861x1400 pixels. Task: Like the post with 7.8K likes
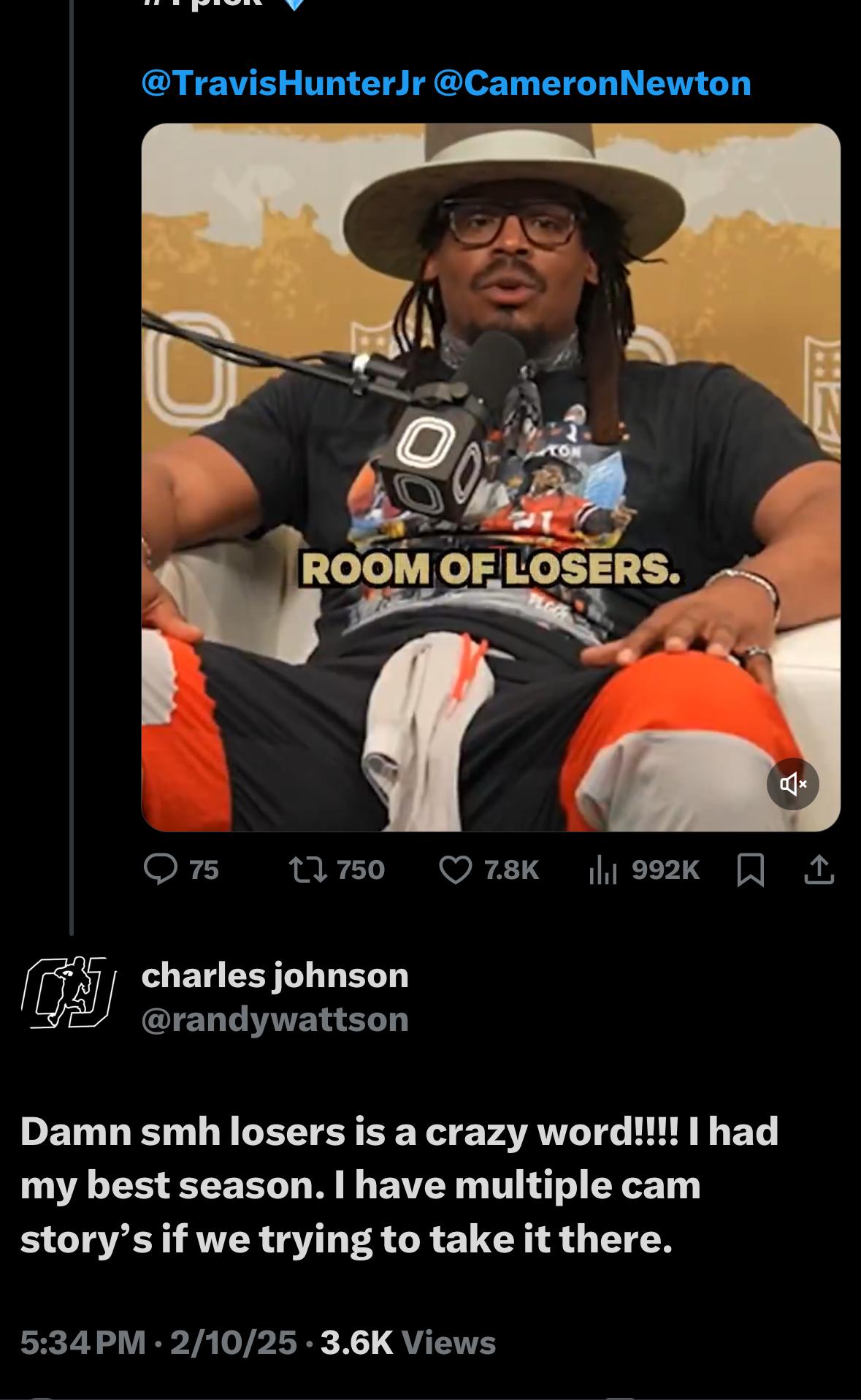point(489,870)
